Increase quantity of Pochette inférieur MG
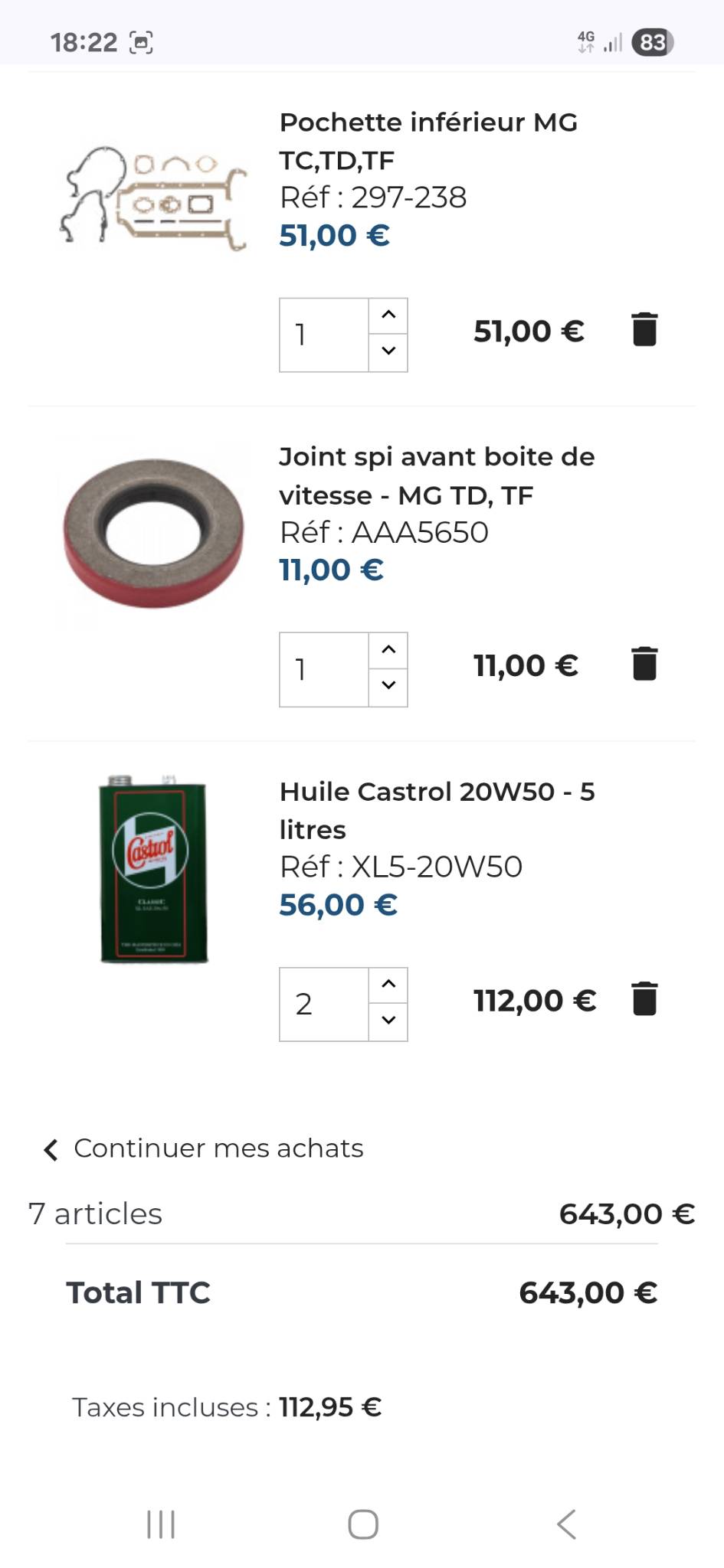Image resolution: width=724 pixels, height=1568 pixels. click(388, 315)
